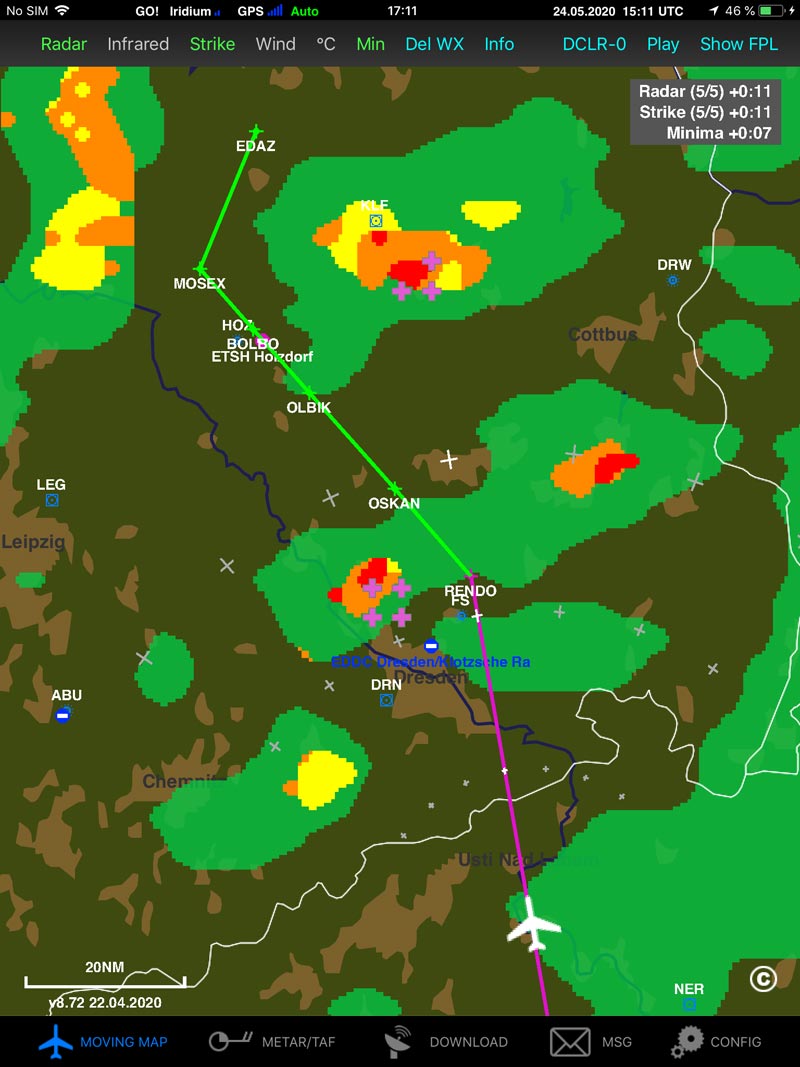This screenshot has height=1067, width=800.
Task: Tap Show FPL for the flight plan
Action: pos(738,44)
